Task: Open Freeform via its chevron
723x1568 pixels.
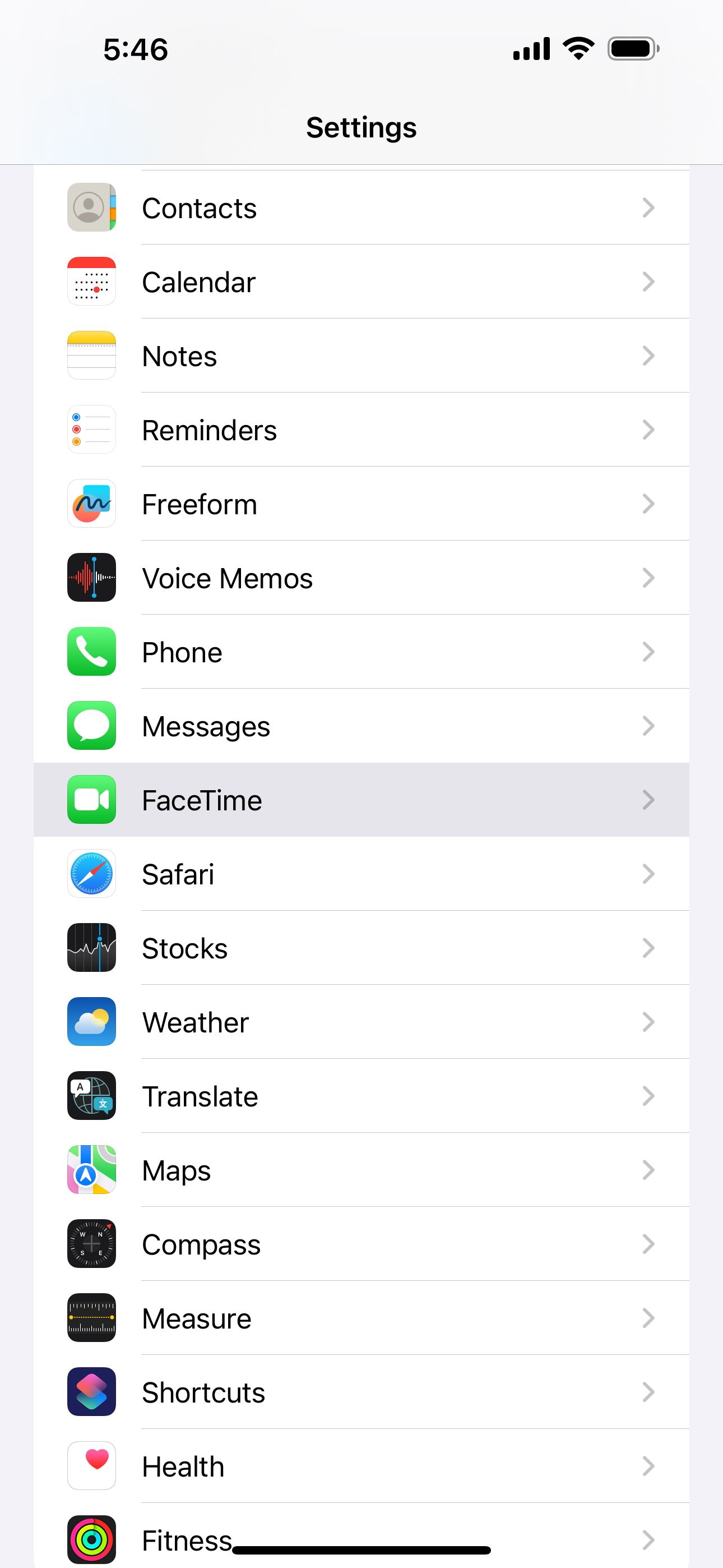Action: 647,504
